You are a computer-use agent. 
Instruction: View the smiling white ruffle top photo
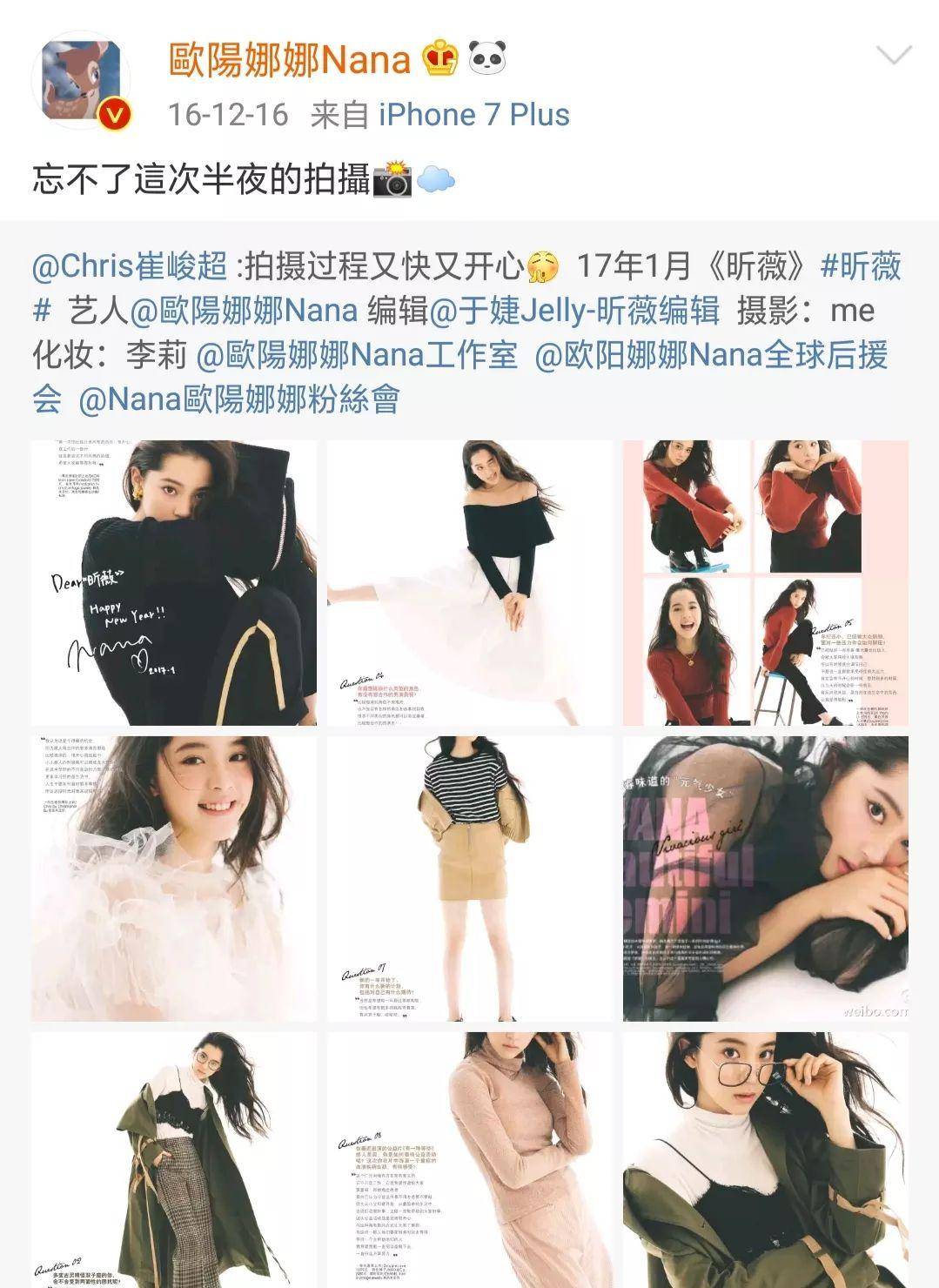point(174,878)
